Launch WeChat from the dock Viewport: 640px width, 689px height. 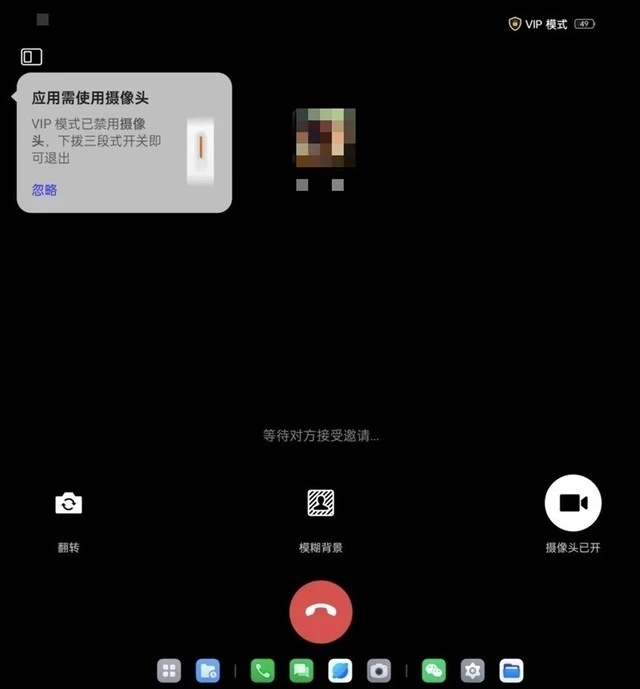(433, 670)
